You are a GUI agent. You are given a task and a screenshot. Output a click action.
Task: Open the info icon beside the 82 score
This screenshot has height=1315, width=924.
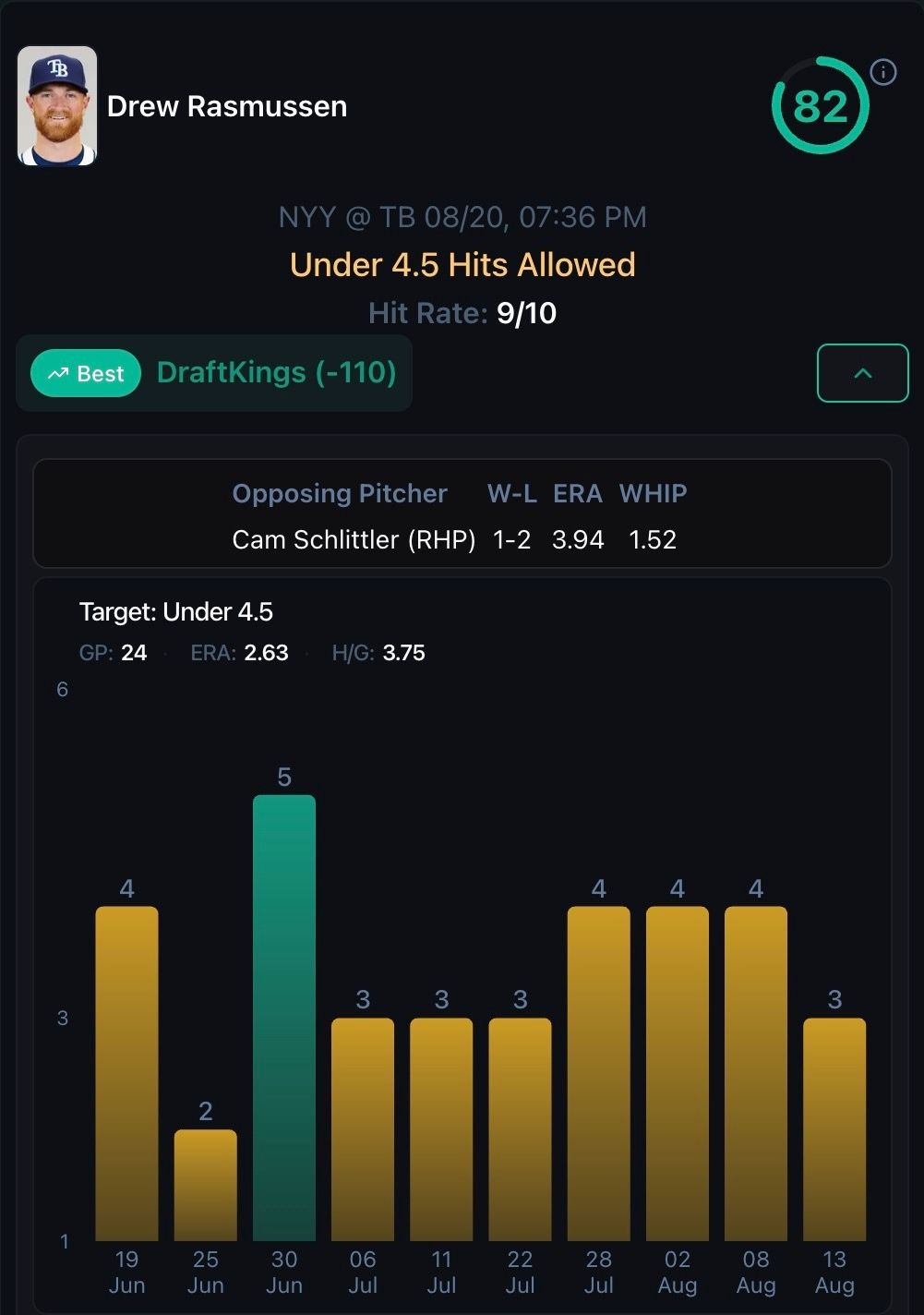[882, 72]
